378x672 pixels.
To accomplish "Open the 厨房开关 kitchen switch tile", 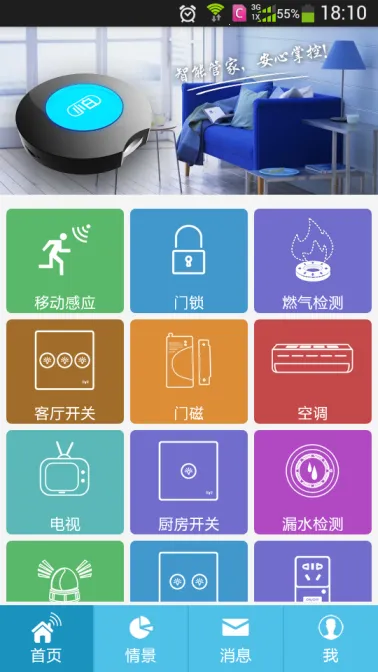I will [x=189, y=482].
